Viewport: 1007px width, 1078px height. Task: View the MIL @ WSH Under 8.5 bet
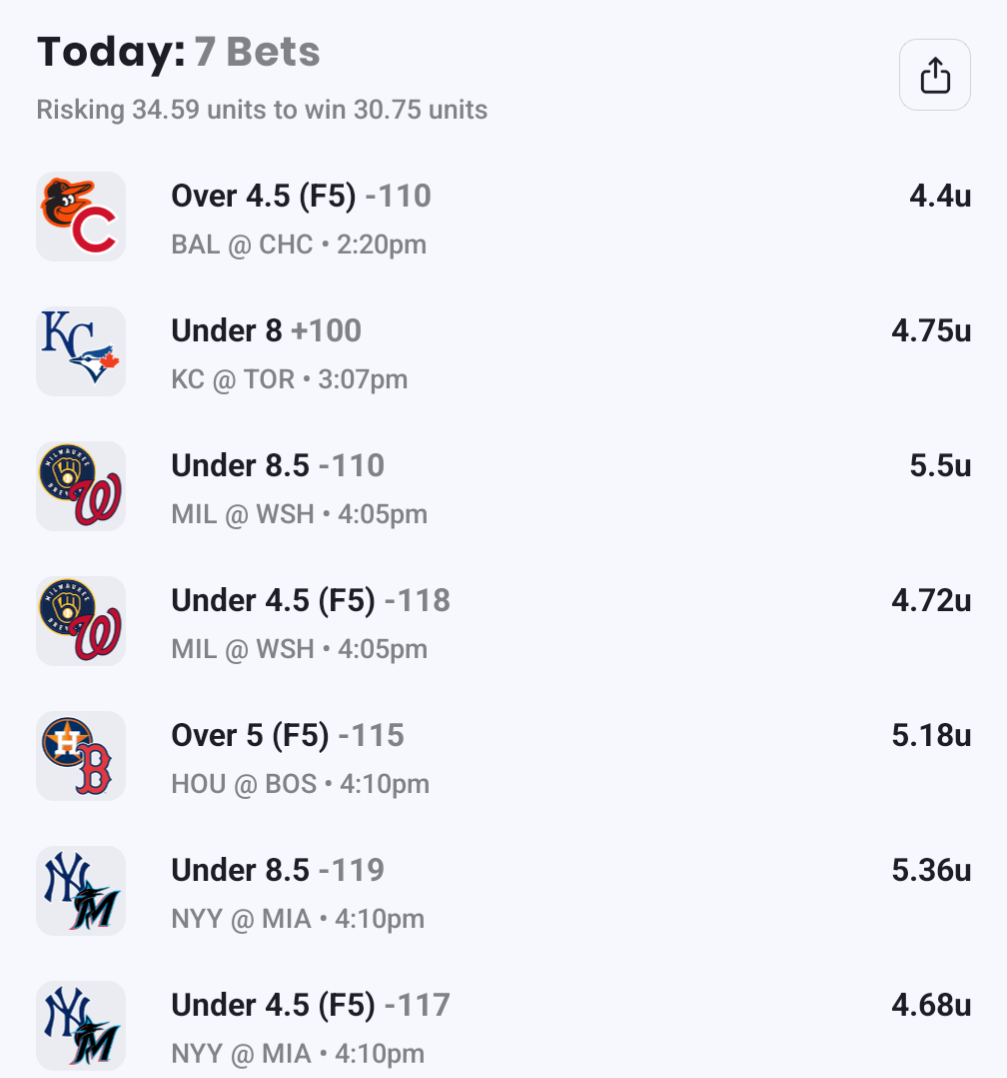point(299,487)
